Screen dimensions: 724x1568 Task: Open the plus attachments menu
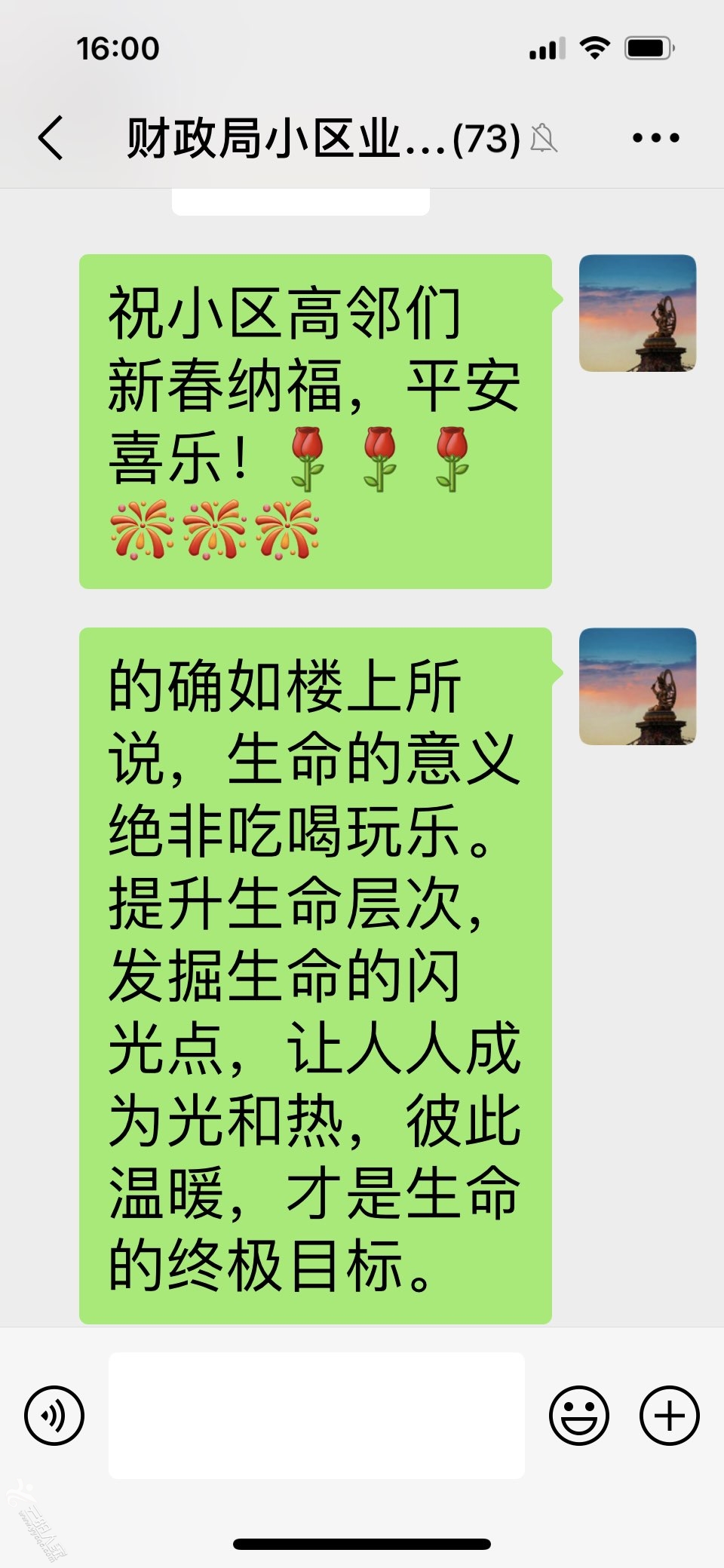click(x=669, y=1416)
